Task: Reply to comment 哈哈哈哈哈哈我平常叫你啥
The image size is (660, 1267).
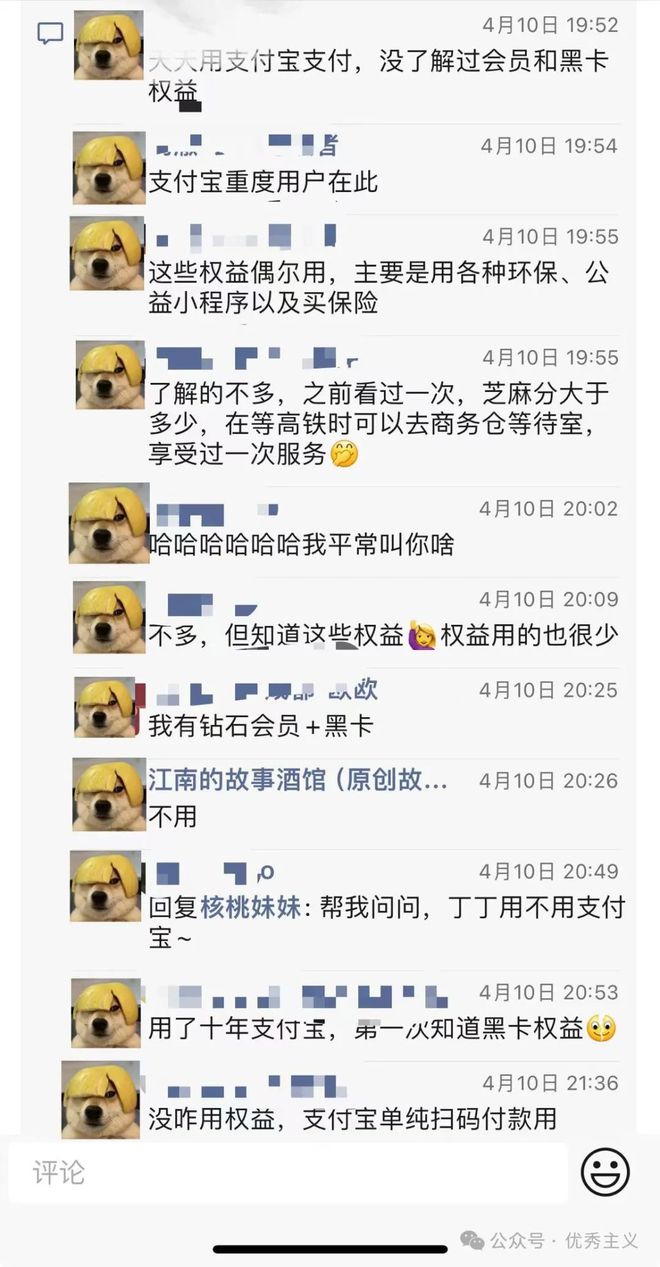Action: [x=301, y=544]
